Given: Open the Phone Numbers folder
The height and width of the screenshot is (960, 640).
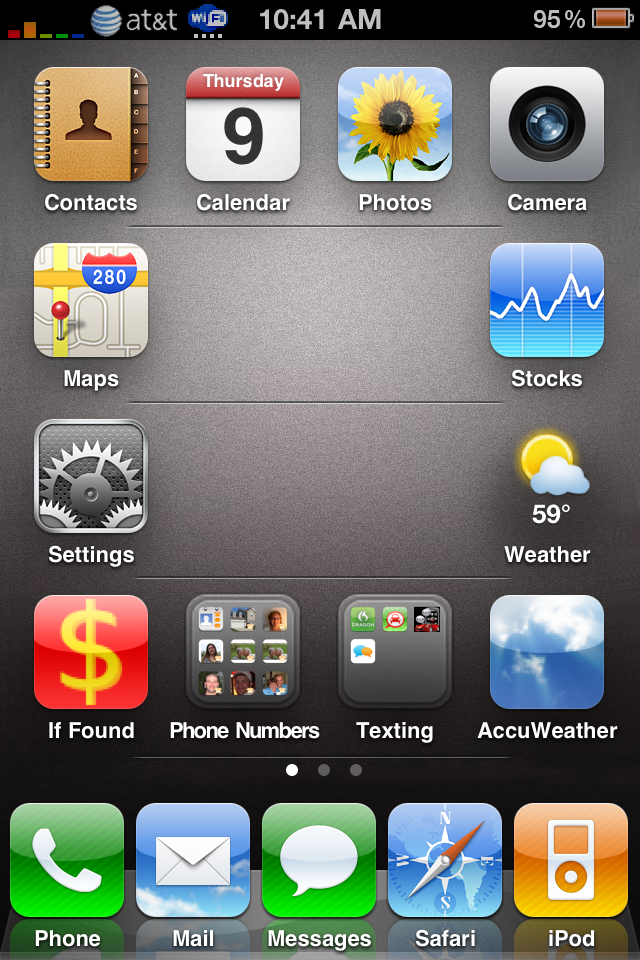Looking at the screenshot, I should coord(243,653).
